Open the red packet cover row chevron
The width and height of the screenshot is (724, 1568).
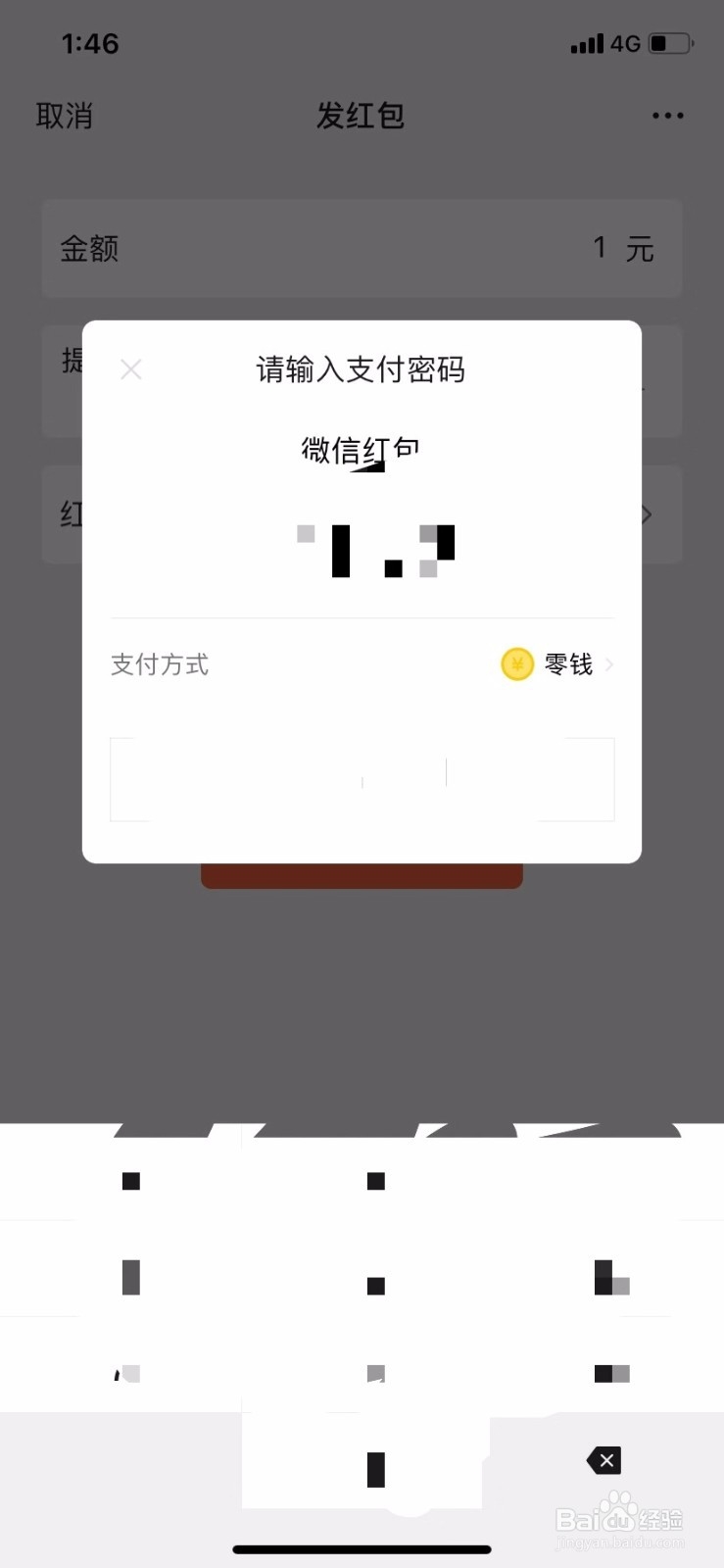click(x=646, y=514)
